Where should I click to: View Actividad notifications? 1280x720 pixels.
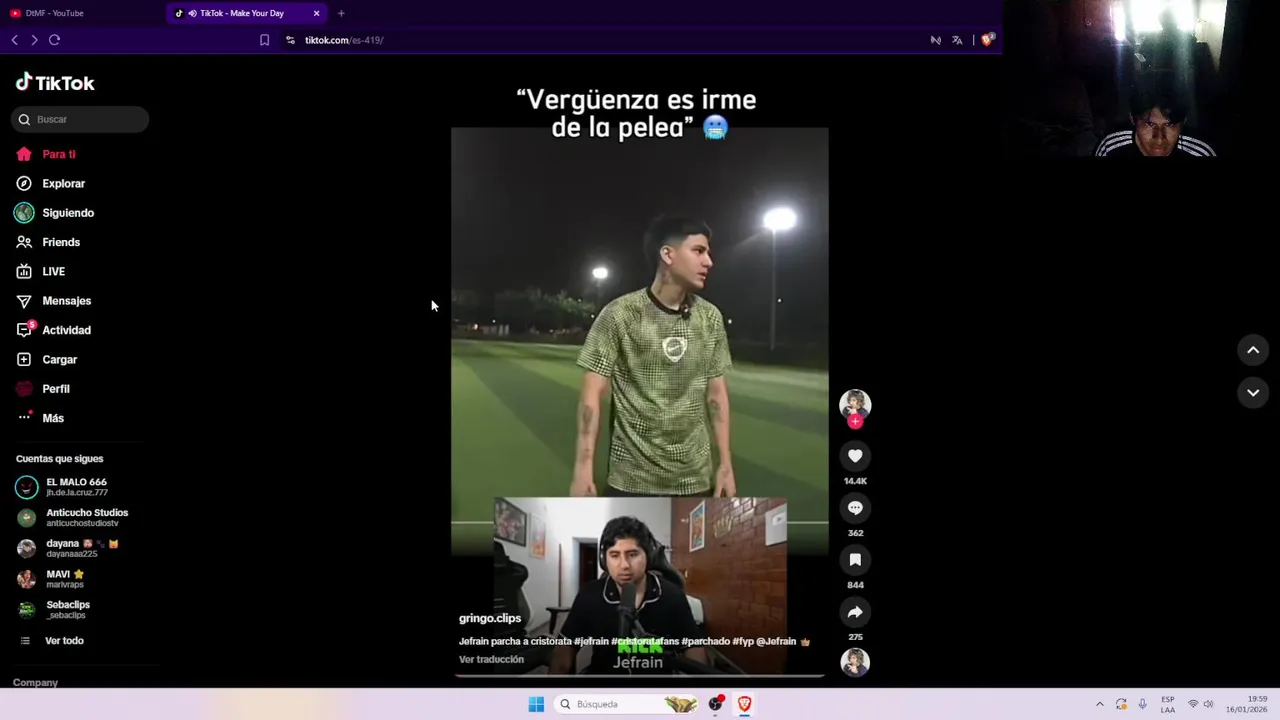tap(66, 330)
